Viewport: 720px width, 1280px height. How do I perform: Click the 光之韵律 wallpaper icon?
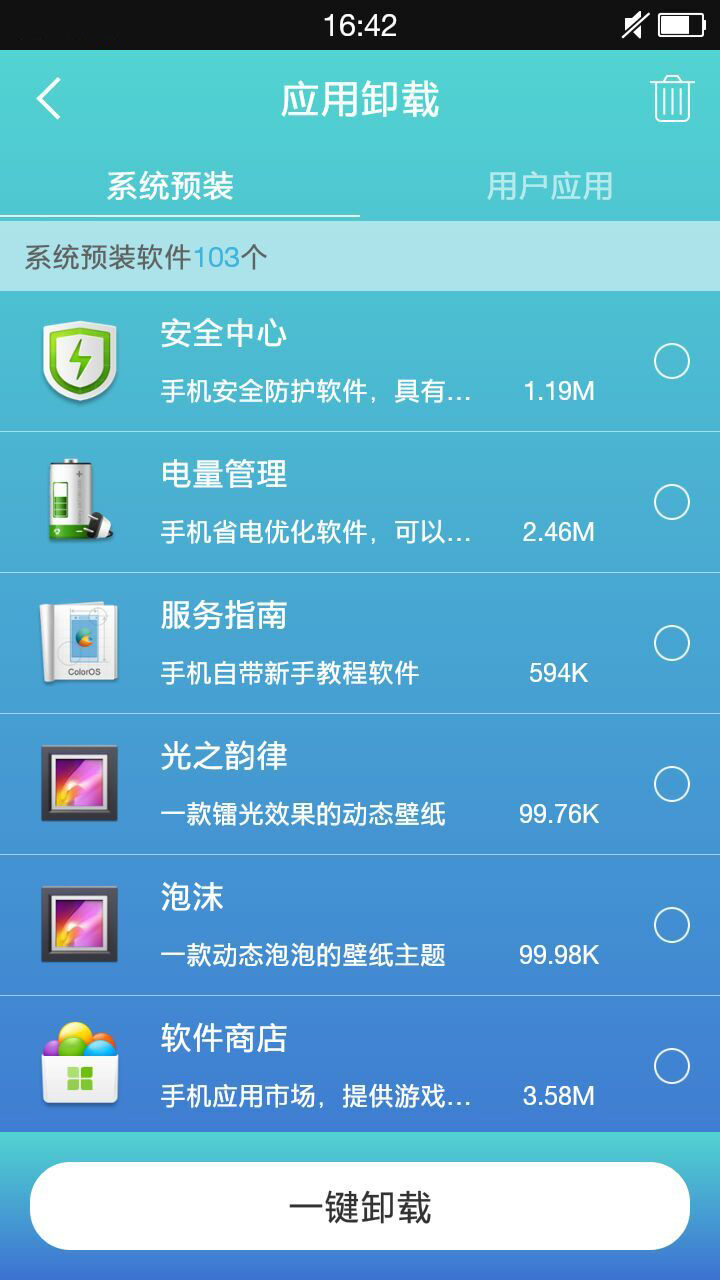[79, 783]
